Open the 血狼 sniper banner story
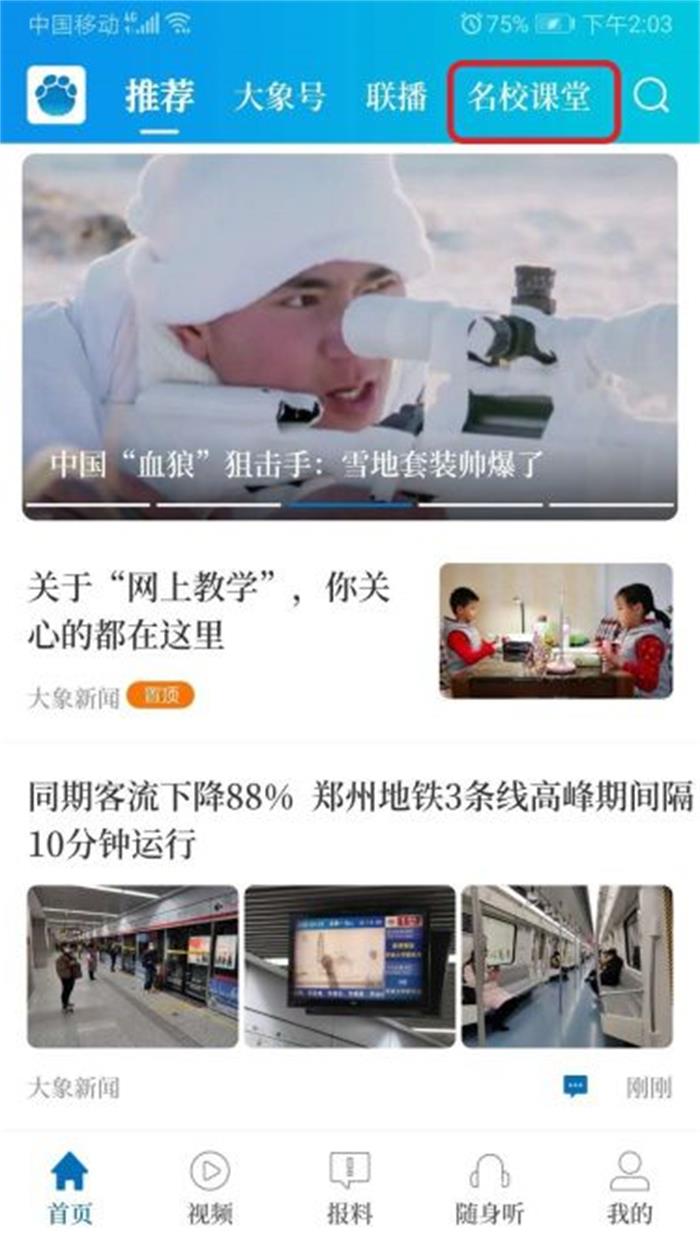 (x=349, y=336)
